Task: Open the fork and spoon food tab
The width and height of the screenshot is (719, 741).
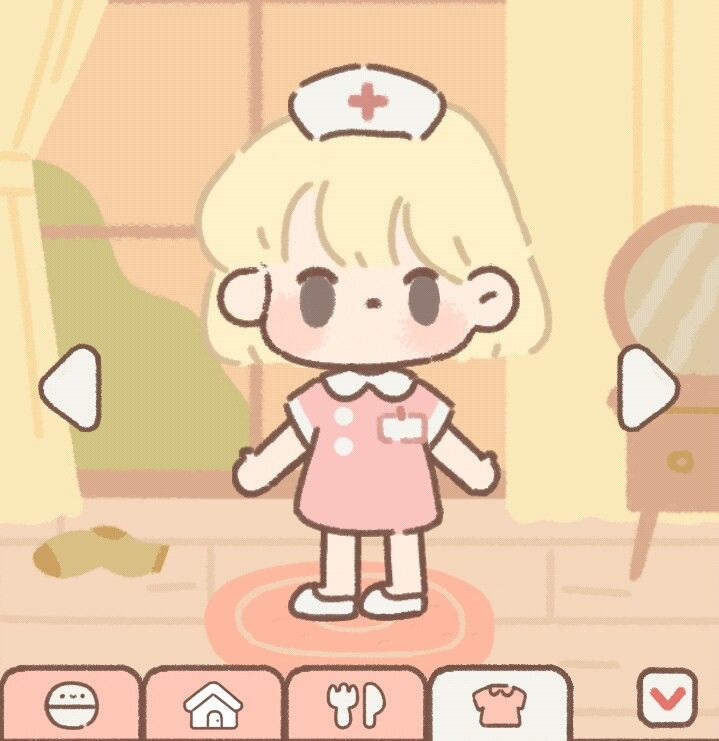Action: coord(357,706)
